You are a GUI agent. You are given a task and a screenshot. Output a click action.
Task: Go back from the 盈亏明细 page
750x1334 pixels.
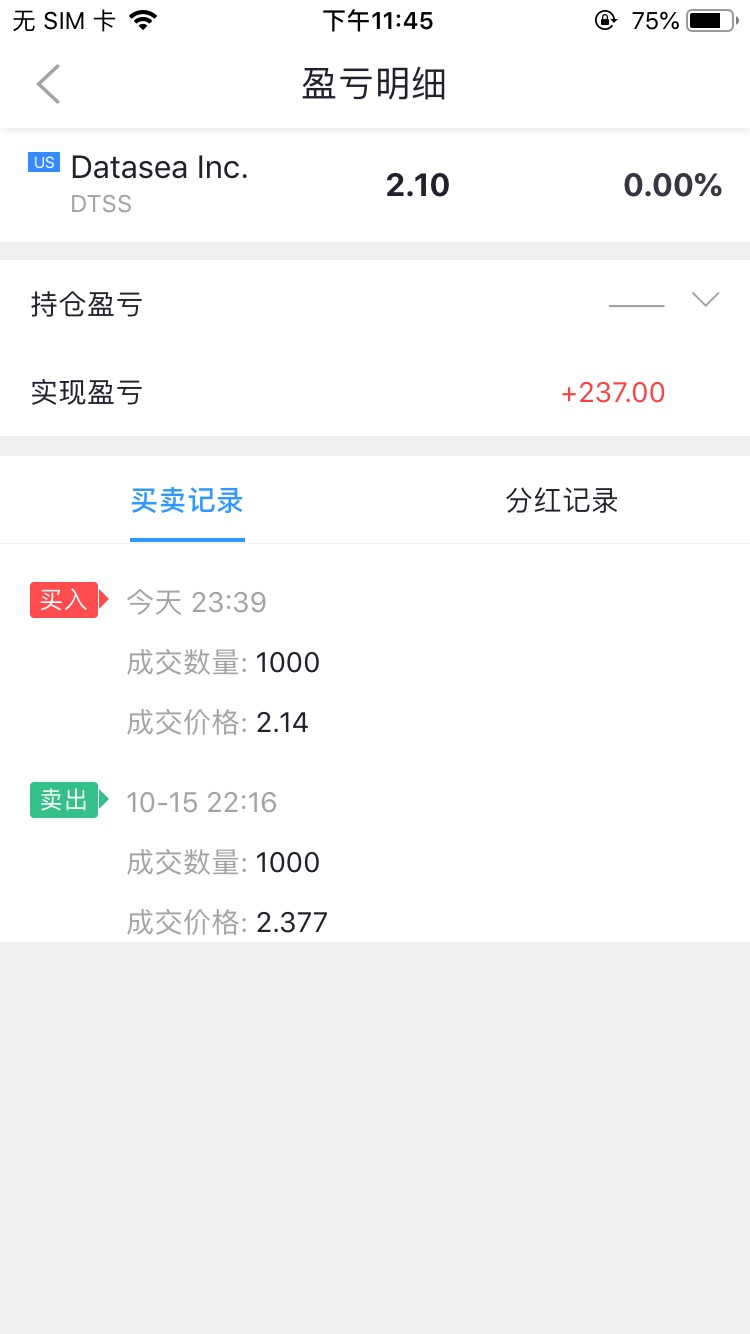[x=48, y=84]
